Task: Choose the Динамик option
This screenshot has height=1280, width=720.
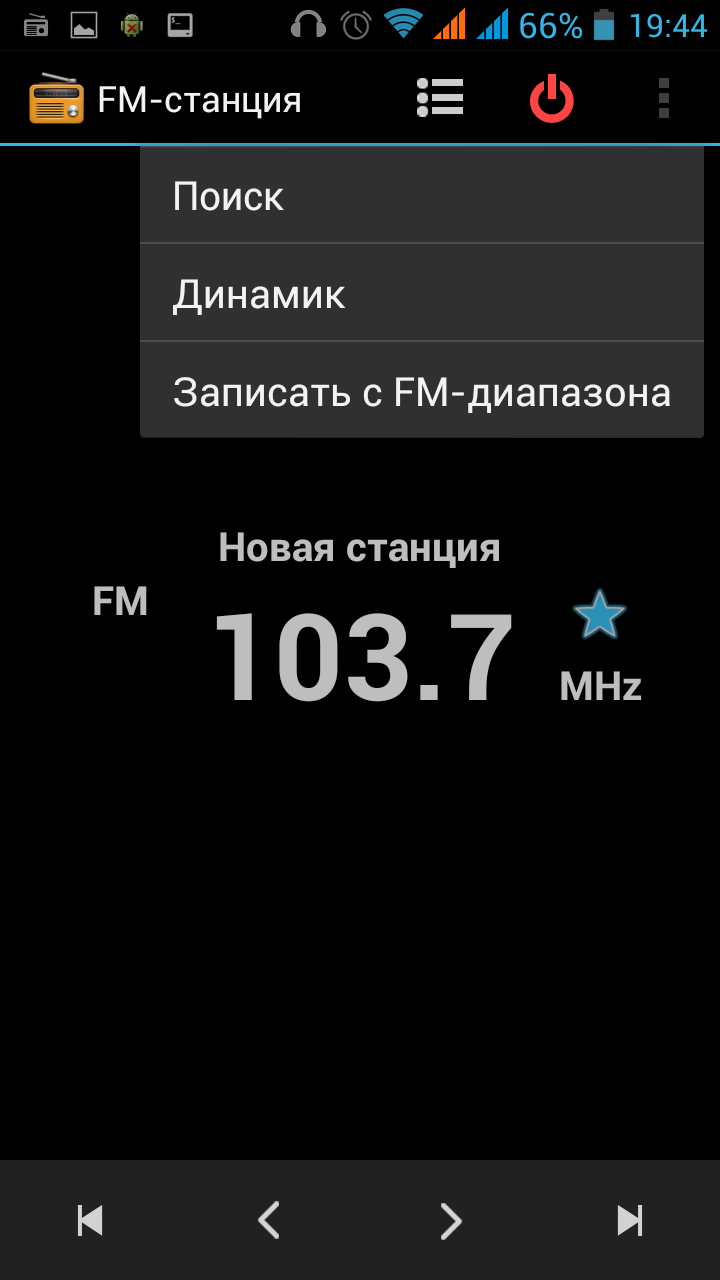Action: pyautogui.click(x=421, y=294)
